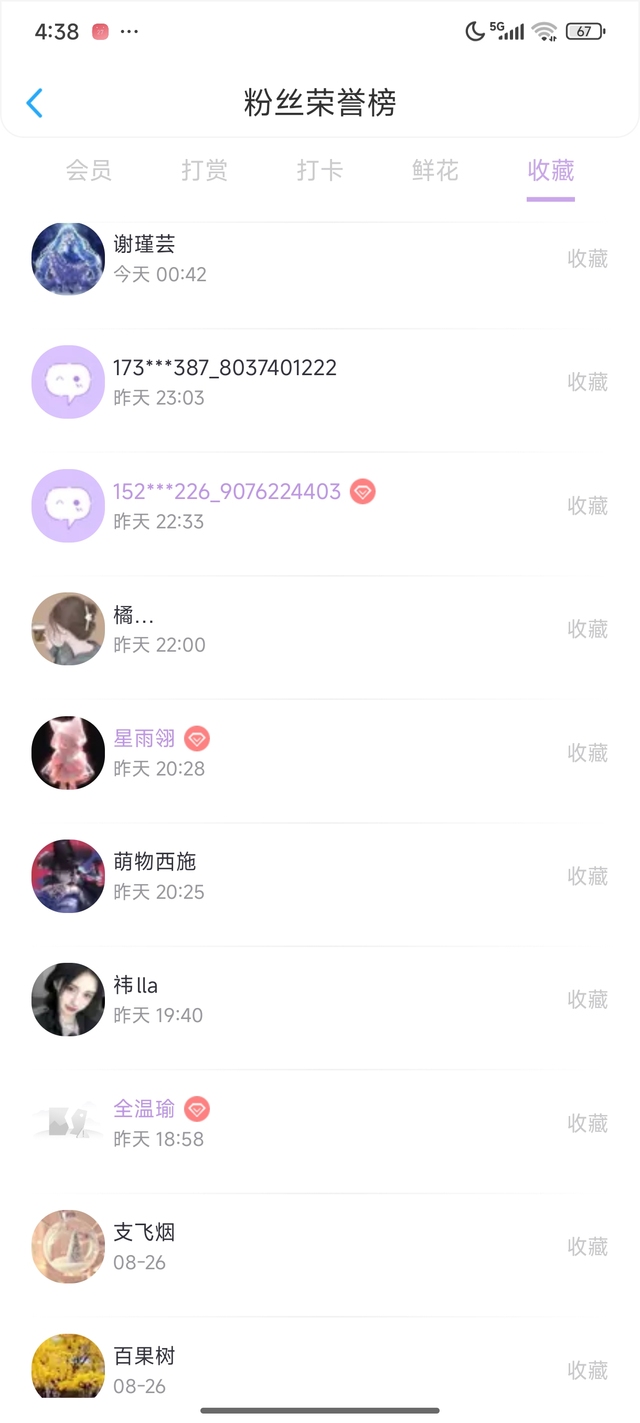Select the 鲜花 tab
Screen dimensions: 640x1423
click(435, 170)
